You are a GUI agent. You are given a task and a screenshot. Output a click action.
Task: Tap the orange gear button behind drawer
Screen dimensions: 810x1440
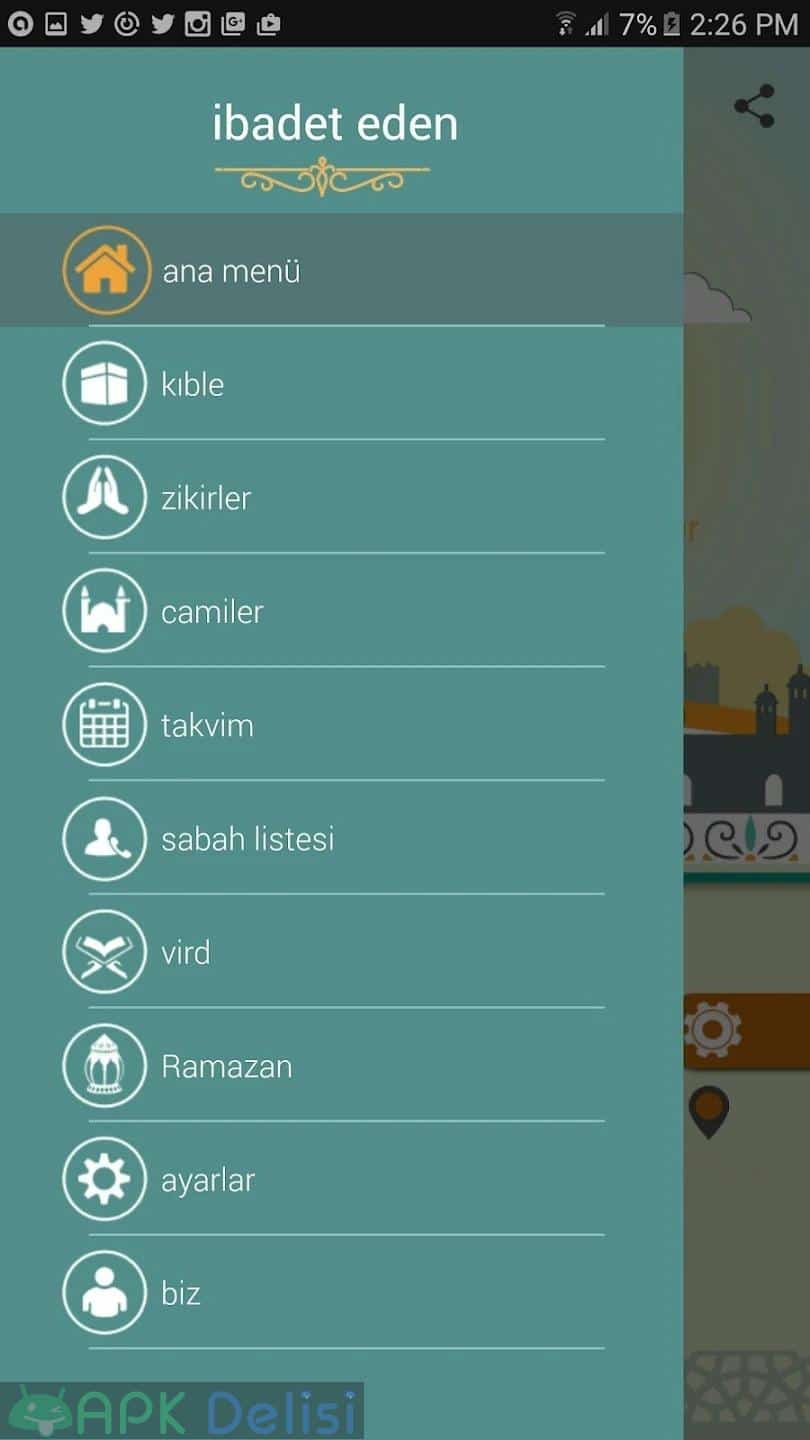click(747, 1031)
